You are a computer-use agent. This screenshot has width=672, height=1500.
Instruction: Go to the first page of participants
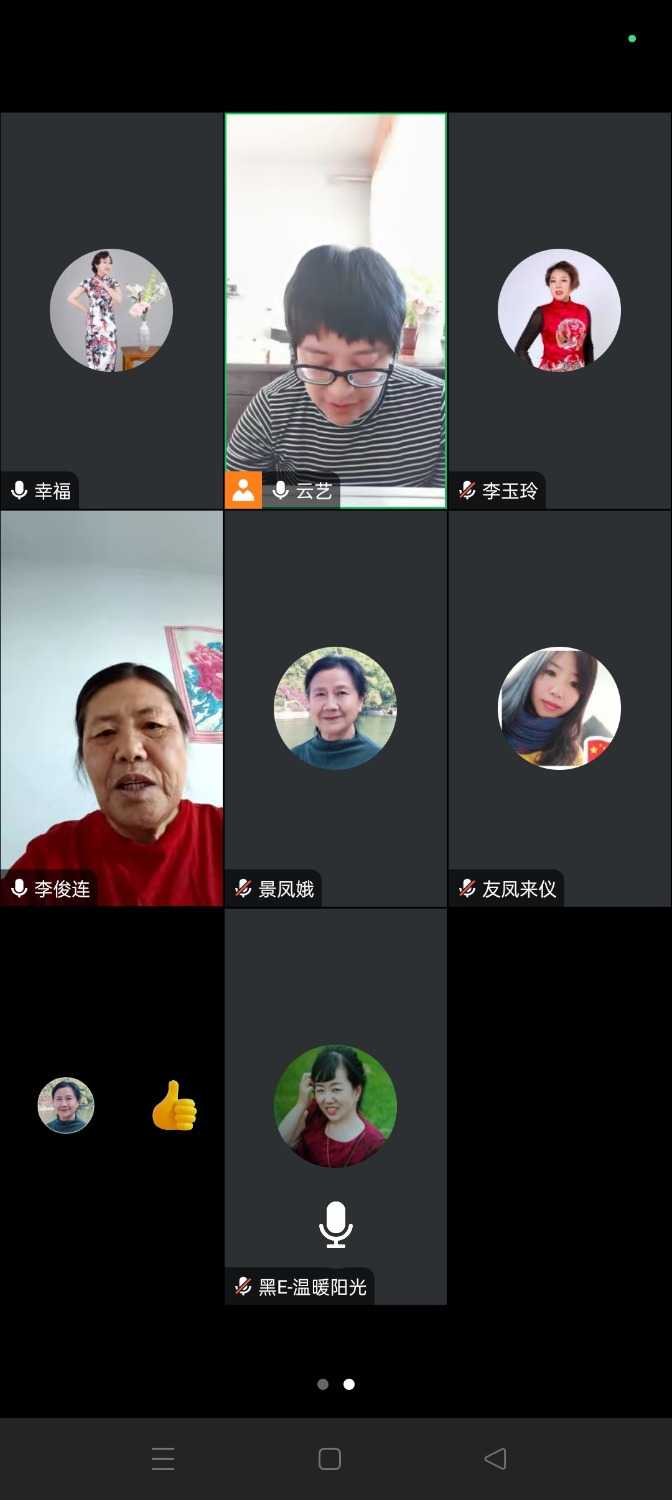click(x=323, y=1384)
